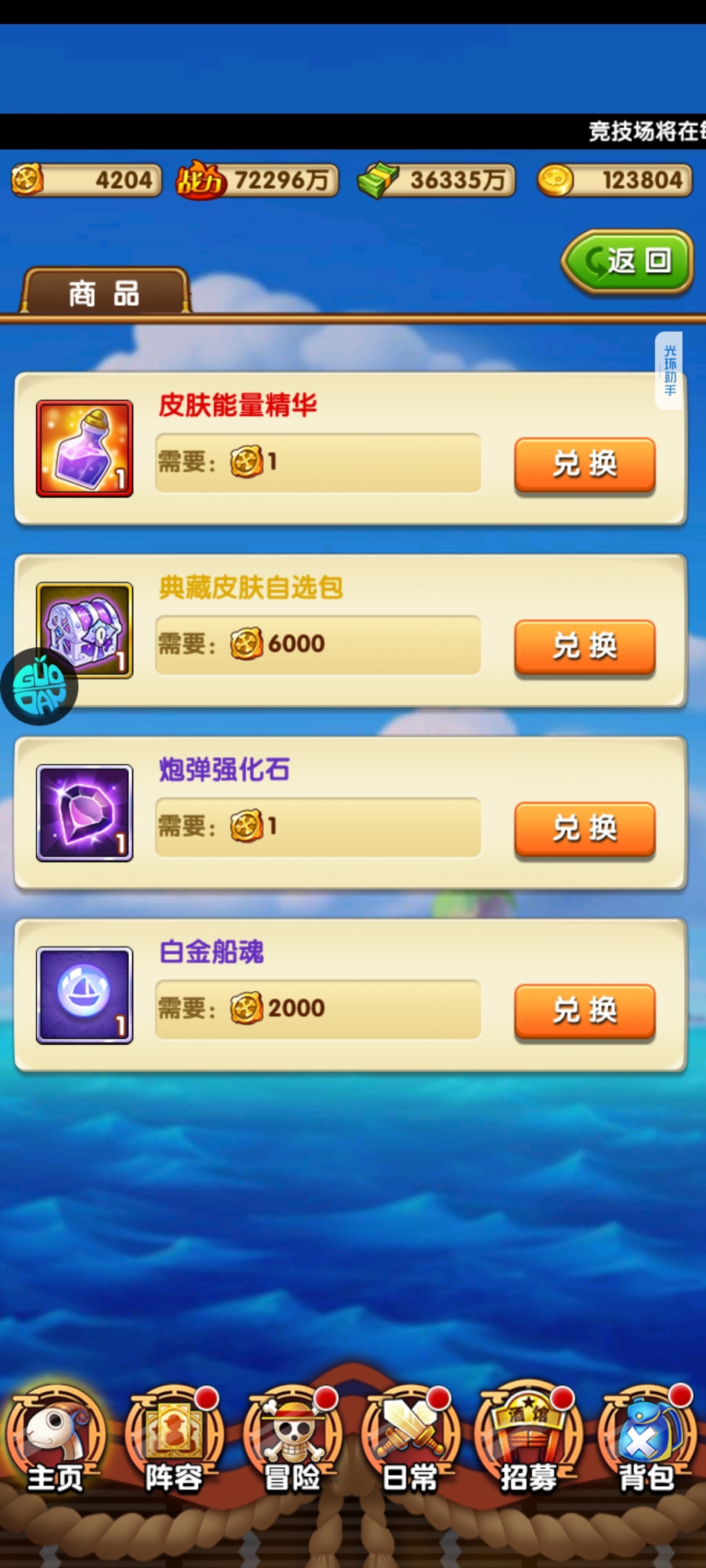Tap the green 返回 back button
Image resolution: width=706 pixels, height=1568 pixels.
coord(627,262)
